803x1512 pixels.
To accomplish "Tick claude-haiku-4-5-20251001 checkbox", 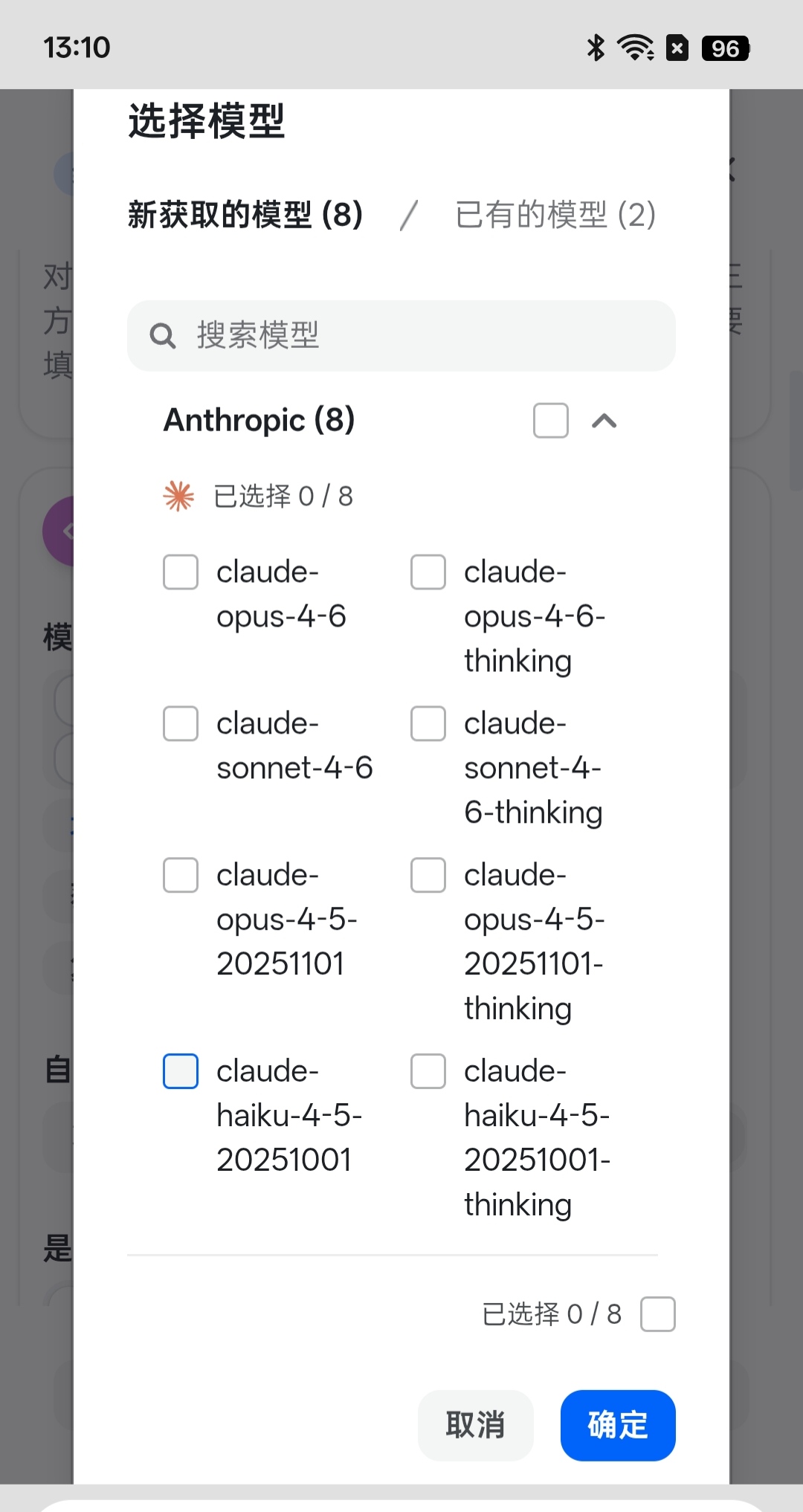I will click(181, 1071).
